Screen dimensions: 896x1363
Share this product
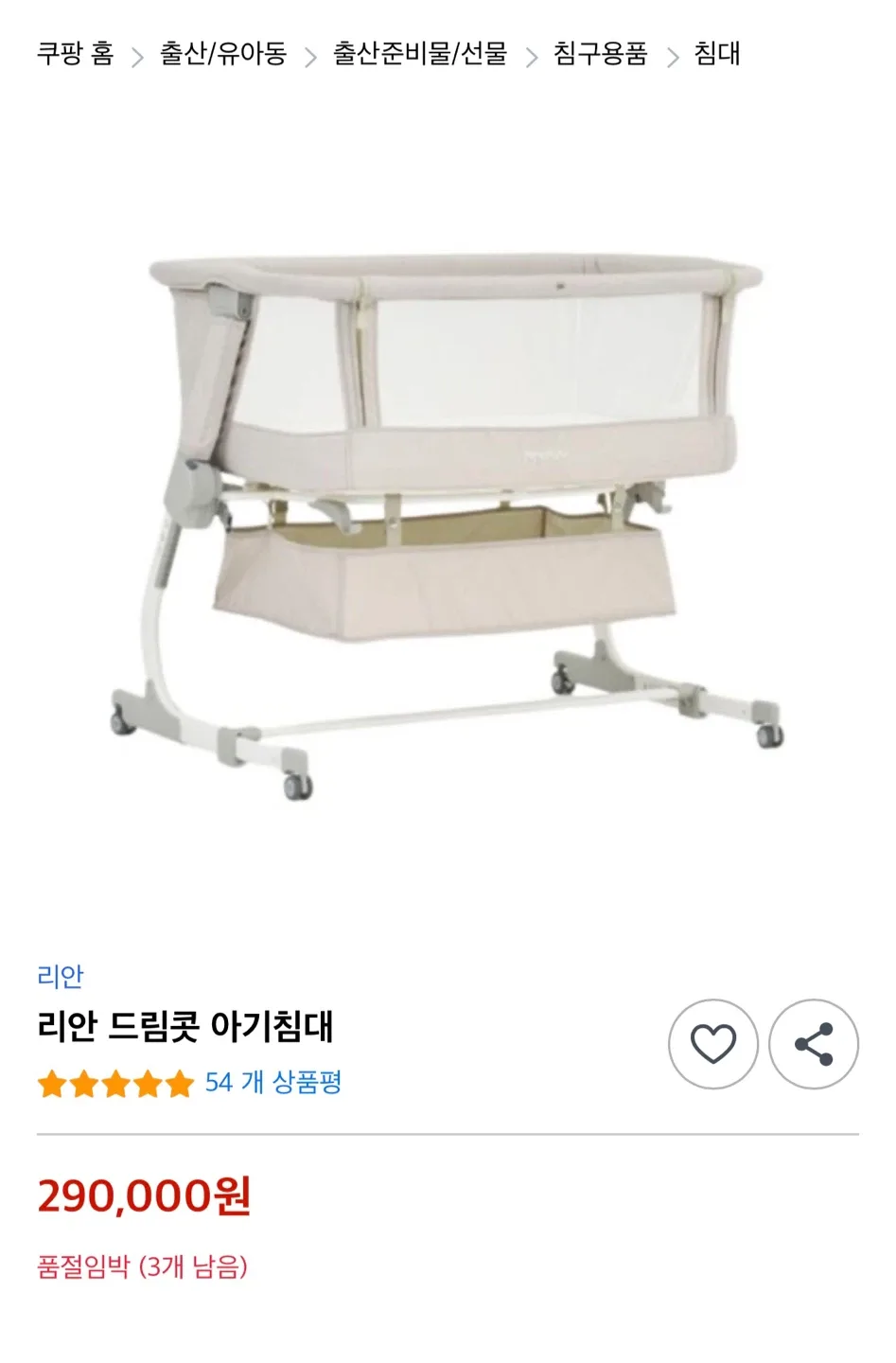(x=814, y=1044)
